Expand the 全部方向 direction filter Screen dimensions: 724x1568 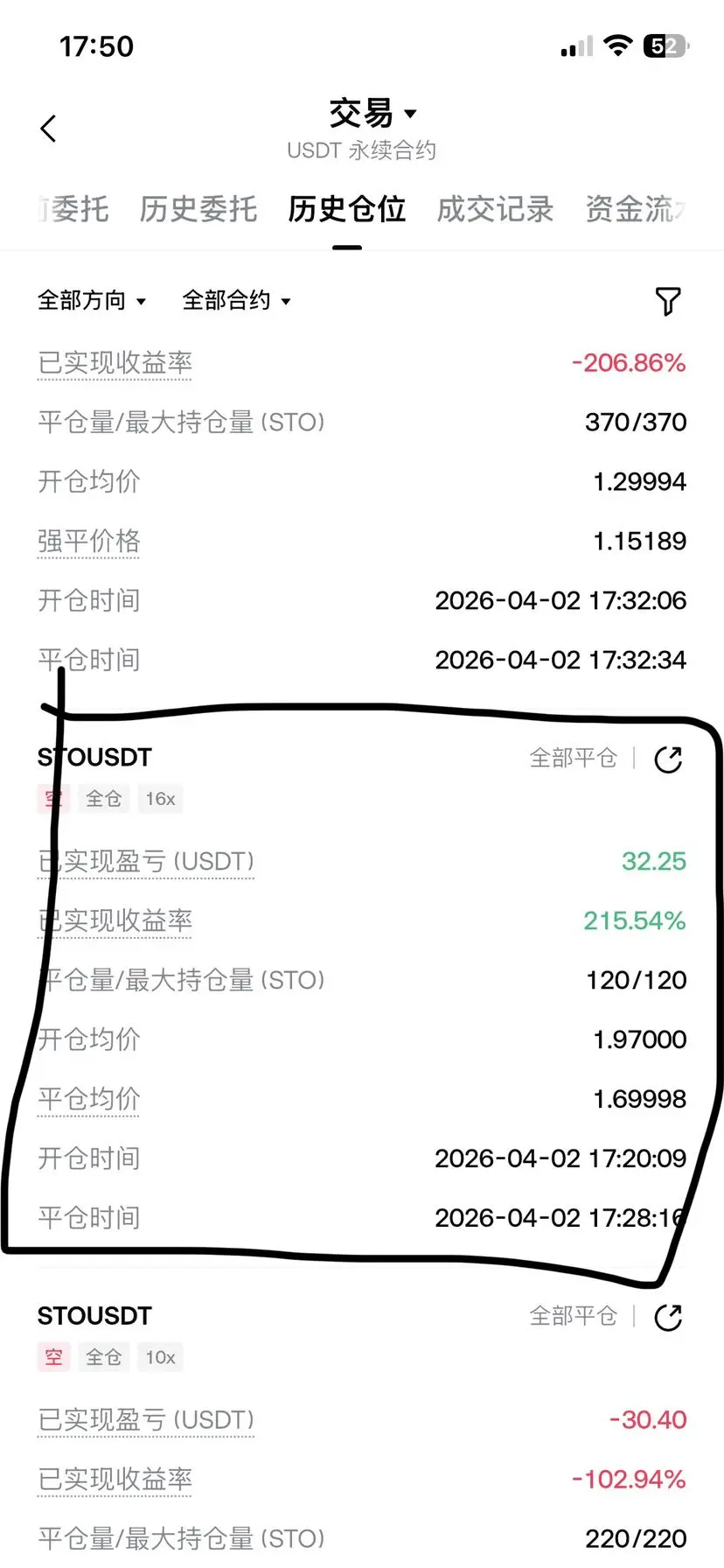tap(91, 301)
